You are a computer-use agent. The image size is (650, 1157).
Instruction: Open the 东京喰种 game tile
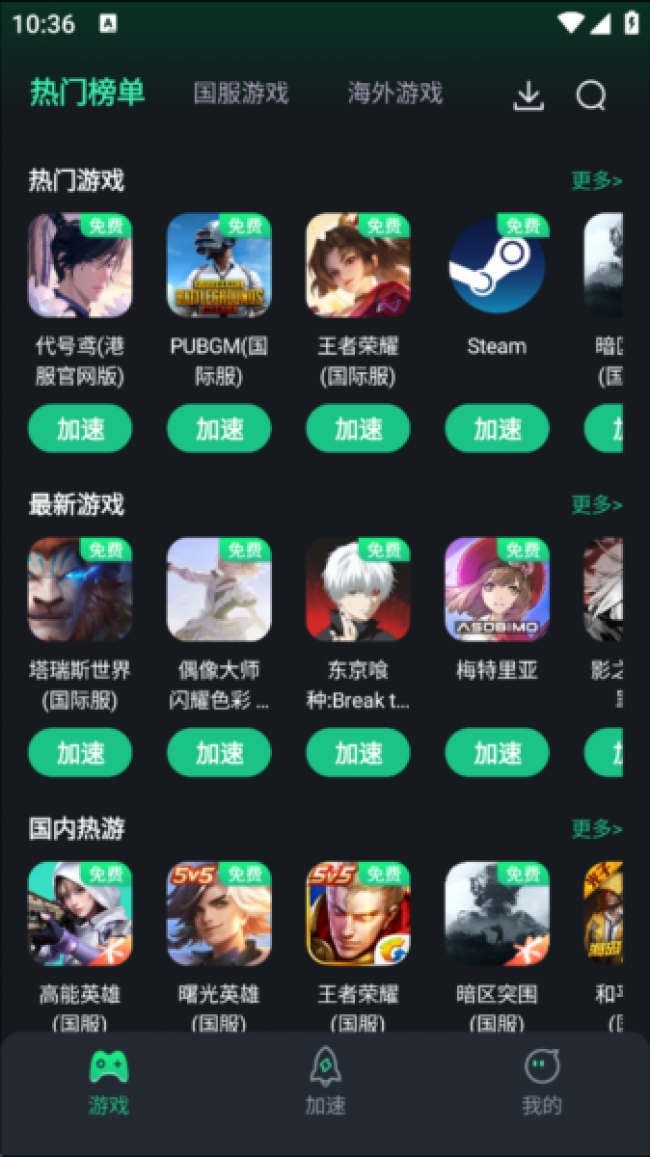tap(358, 589)
